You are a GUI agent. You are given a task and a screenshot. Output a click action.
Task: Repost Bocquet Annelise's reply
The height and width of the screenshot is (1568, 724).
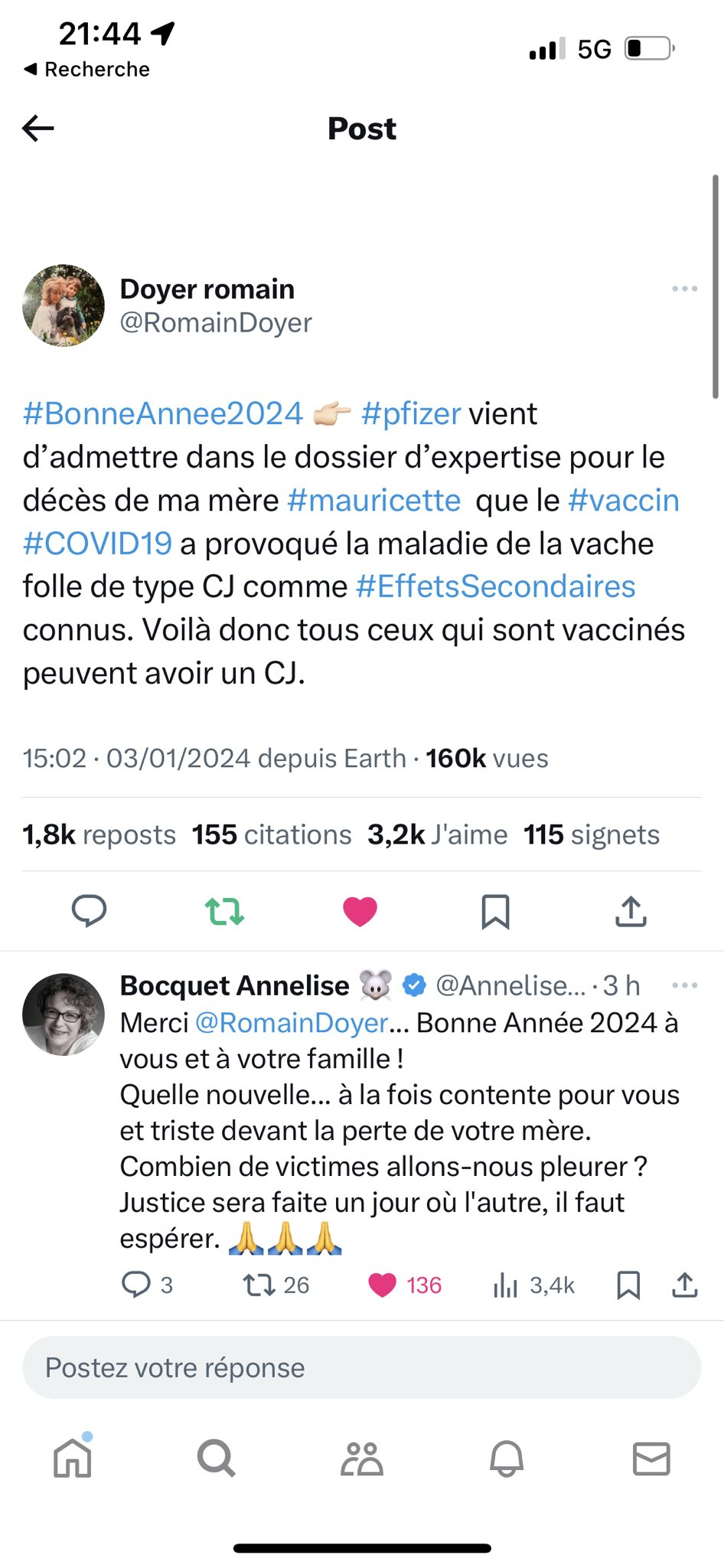coord(259,1285)
